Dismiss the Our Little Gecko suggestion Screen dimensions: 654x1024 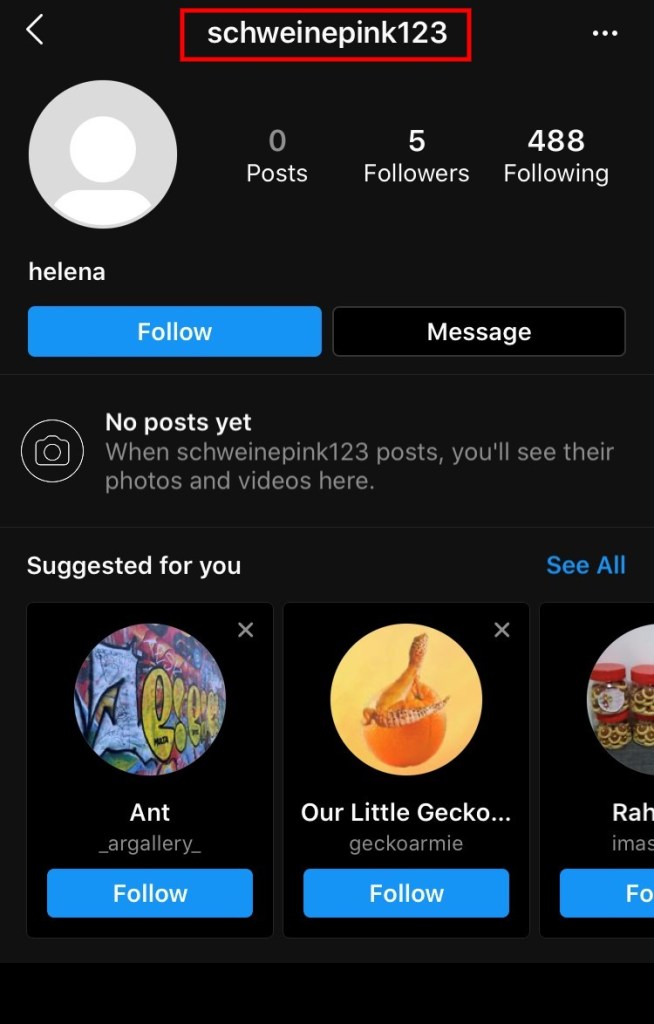[x=502, y=630]
